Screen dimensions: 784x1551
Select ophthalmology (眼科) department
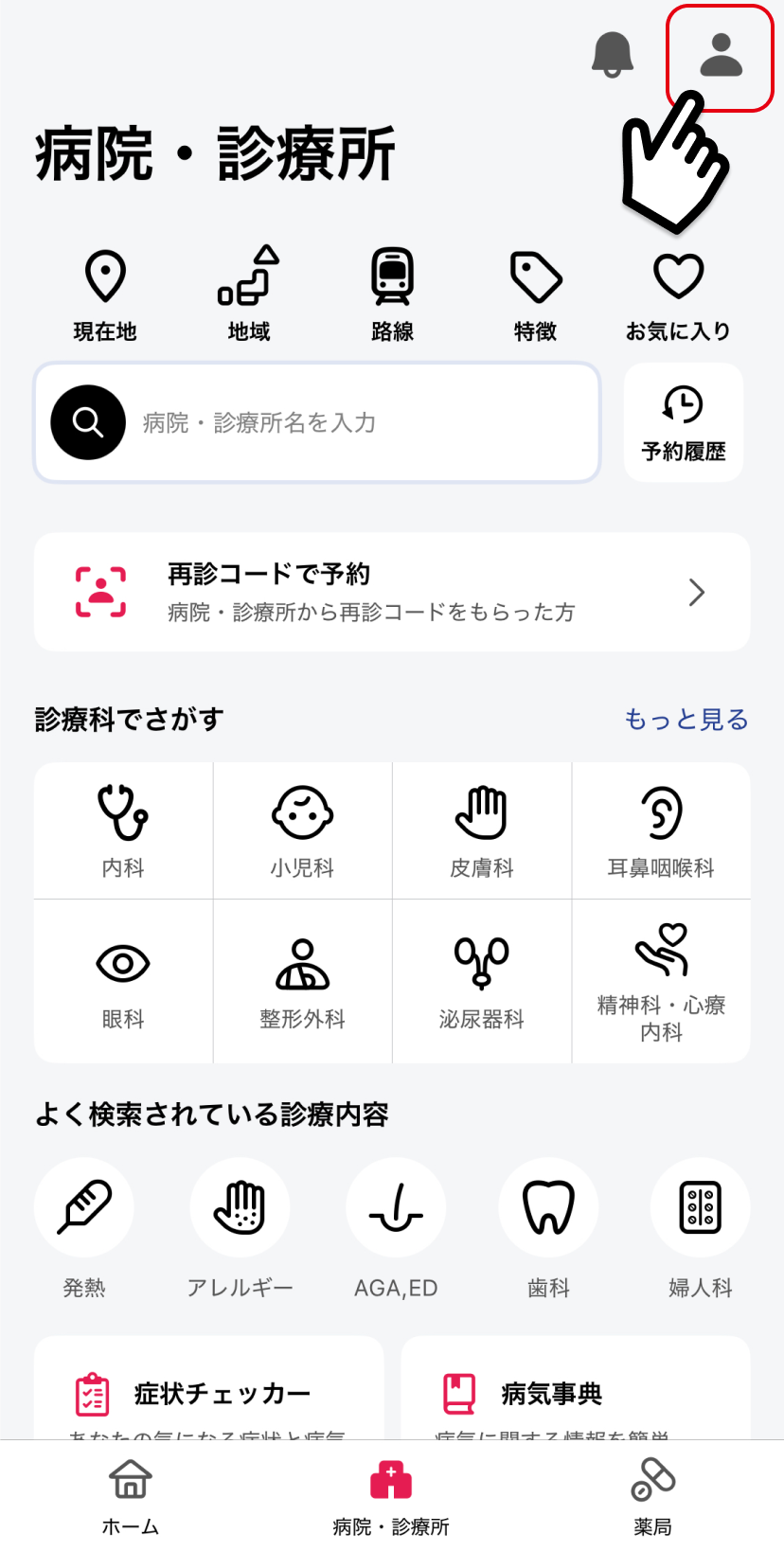point(122,980)
